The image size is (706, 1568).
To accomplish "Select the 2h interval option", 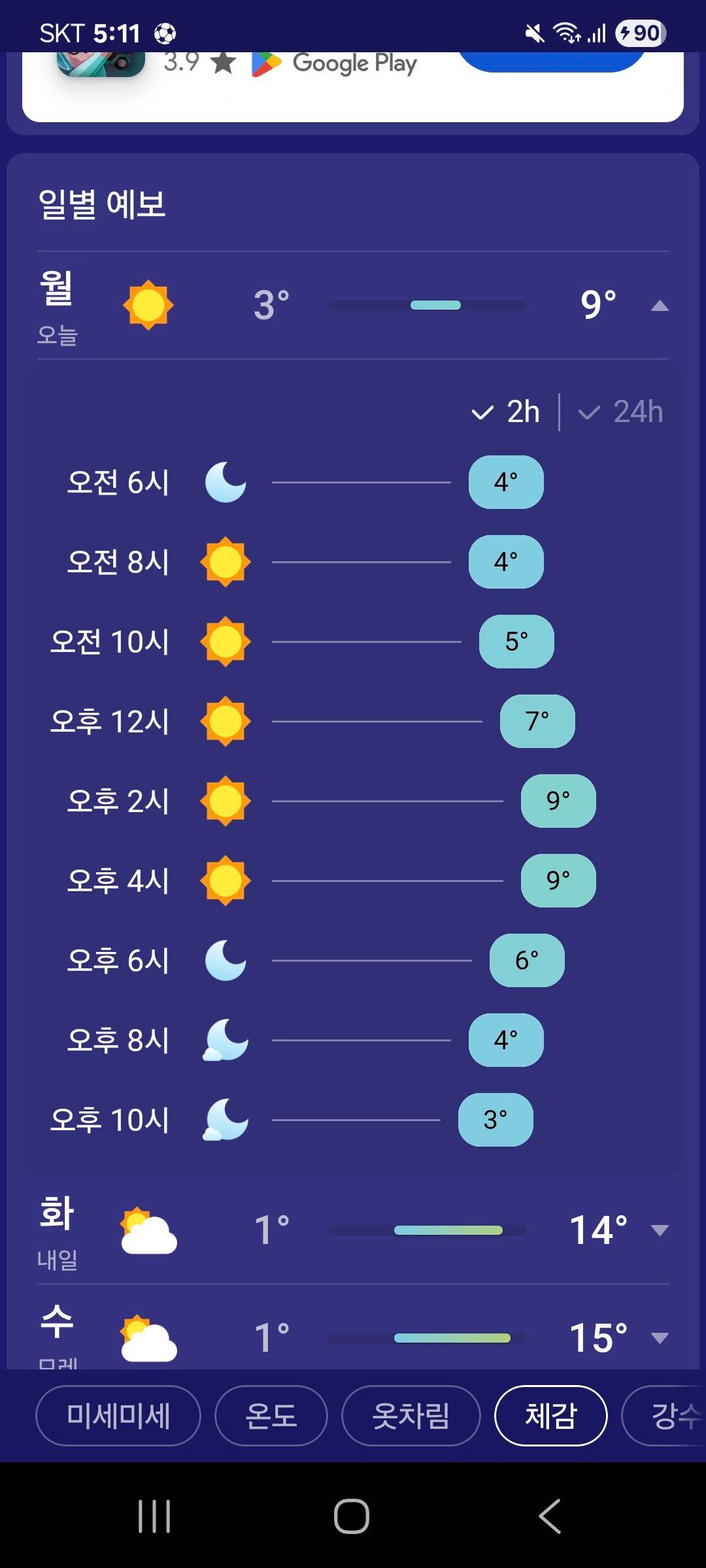I will tap(507, 412).
